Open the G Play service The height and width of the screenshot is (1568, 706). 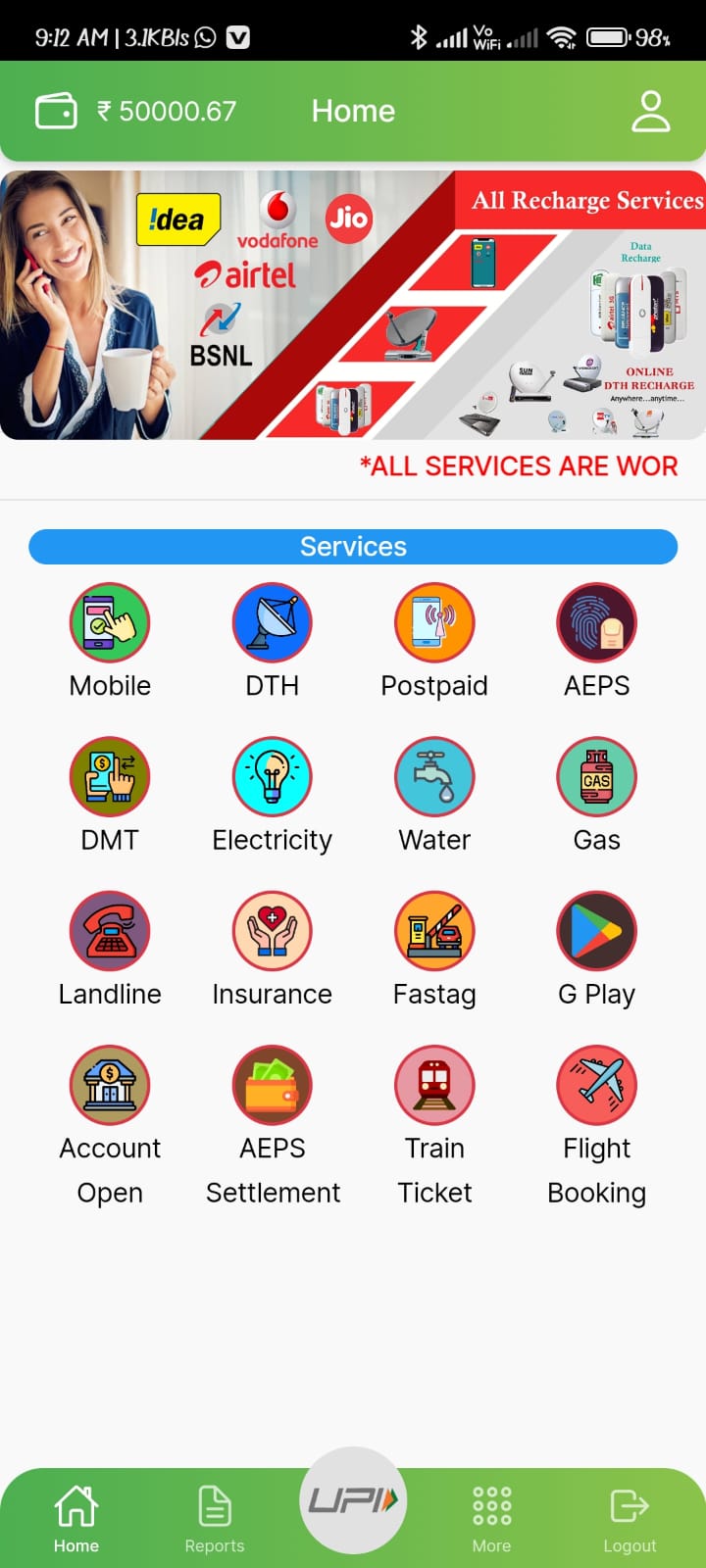tap(596, 931)
